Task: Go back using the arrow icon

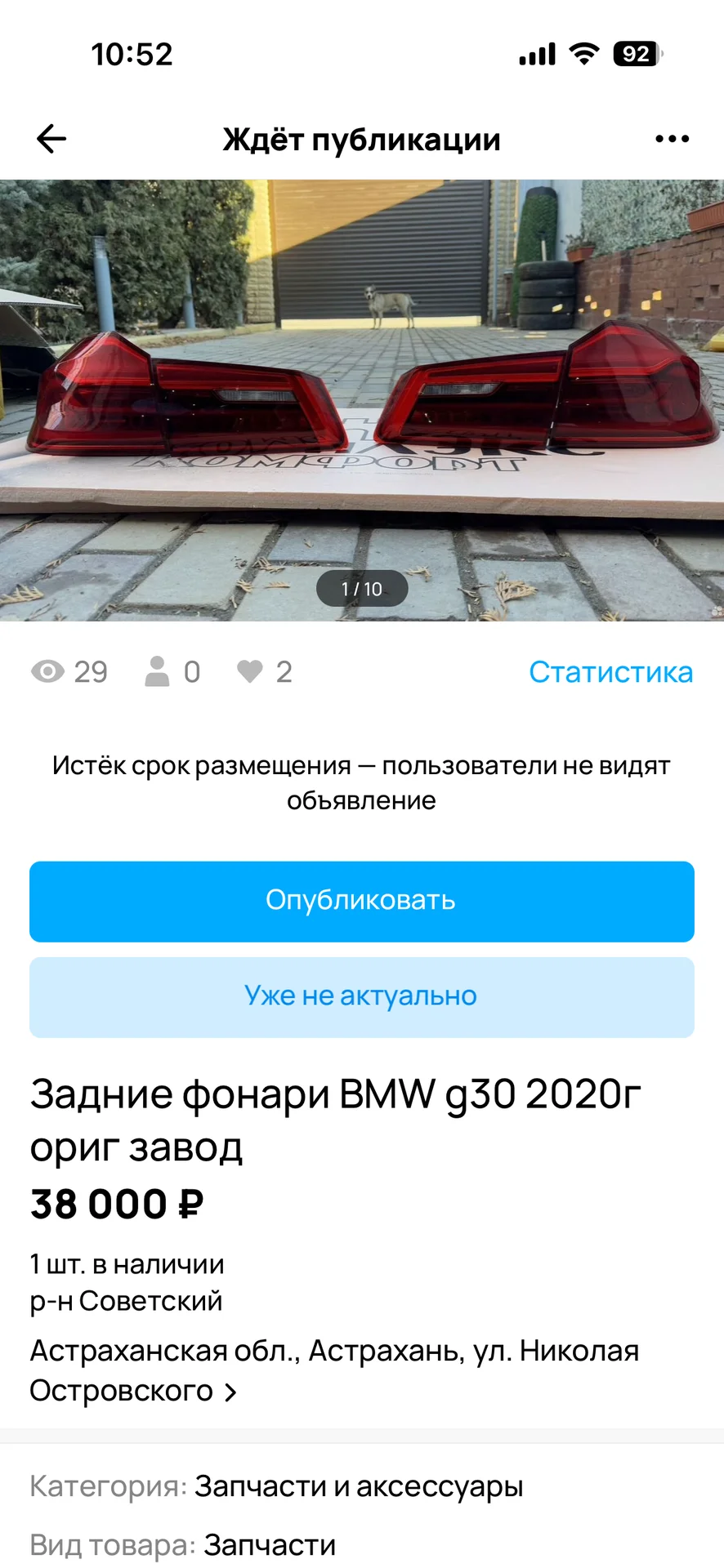Action: click(x=51, y=139)
